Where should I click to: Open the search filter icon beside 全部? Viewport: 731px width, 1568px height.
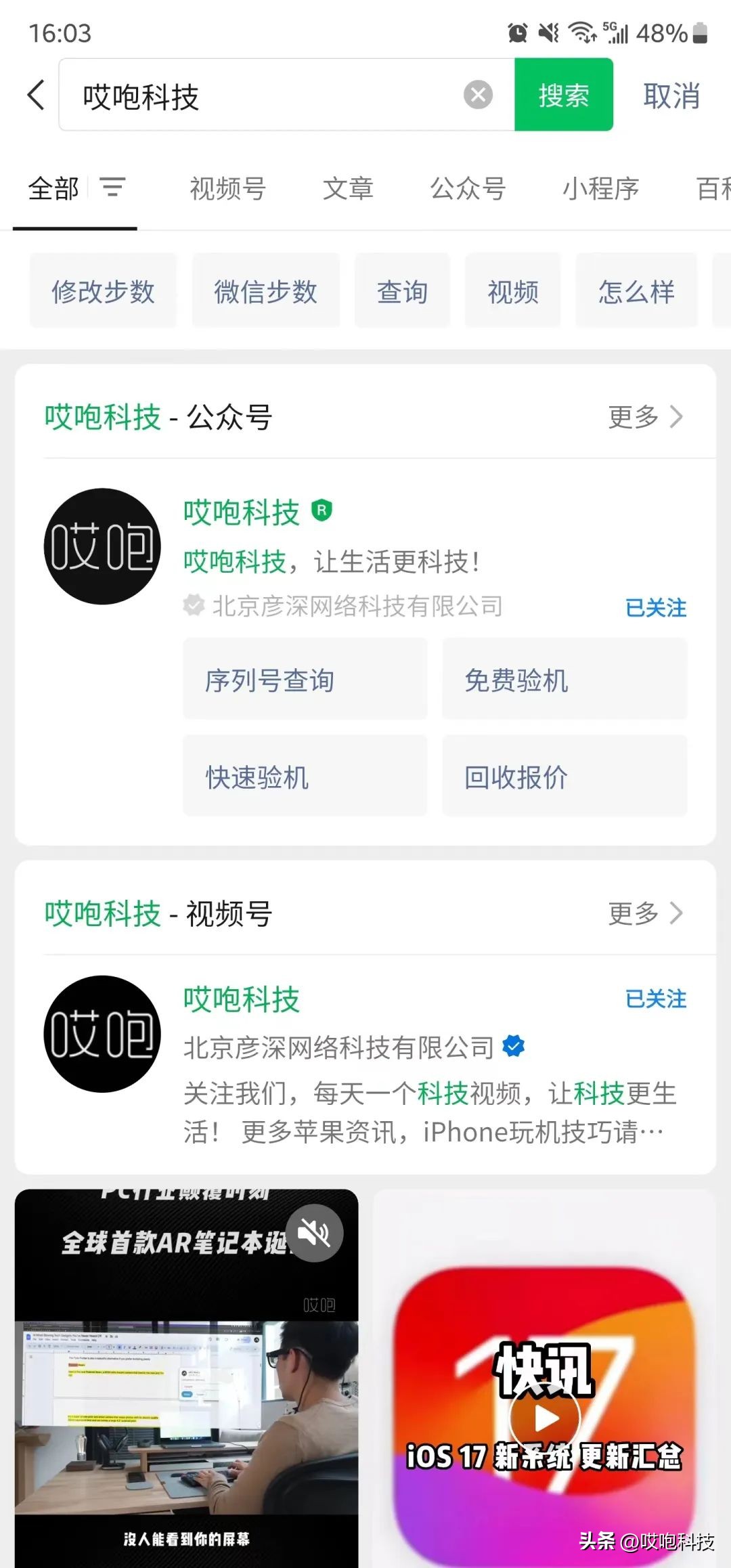pyautogui.click(x=114, y=188)
